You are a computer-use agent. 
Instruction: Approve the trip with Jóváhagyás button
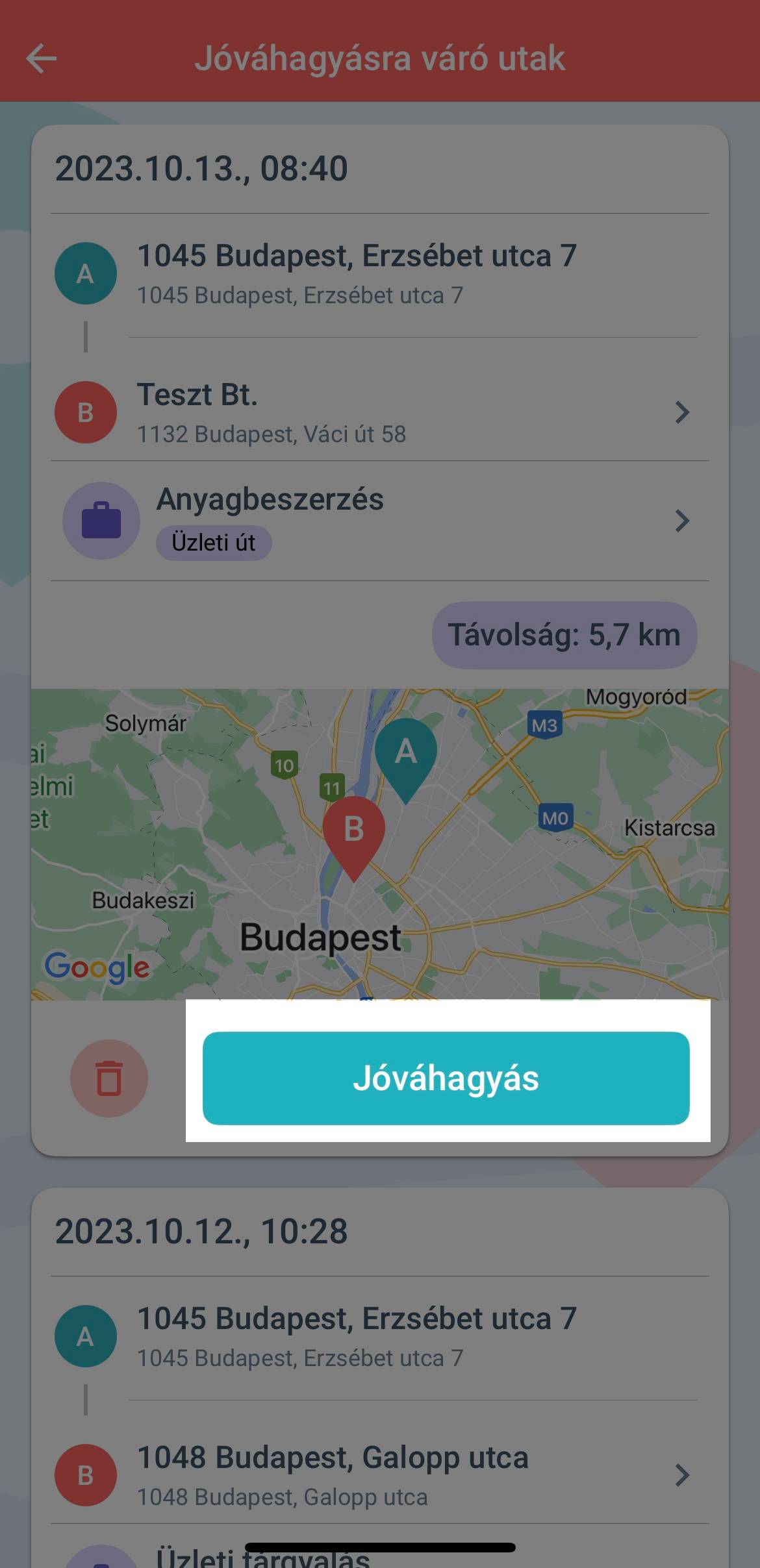point(446,1078)
